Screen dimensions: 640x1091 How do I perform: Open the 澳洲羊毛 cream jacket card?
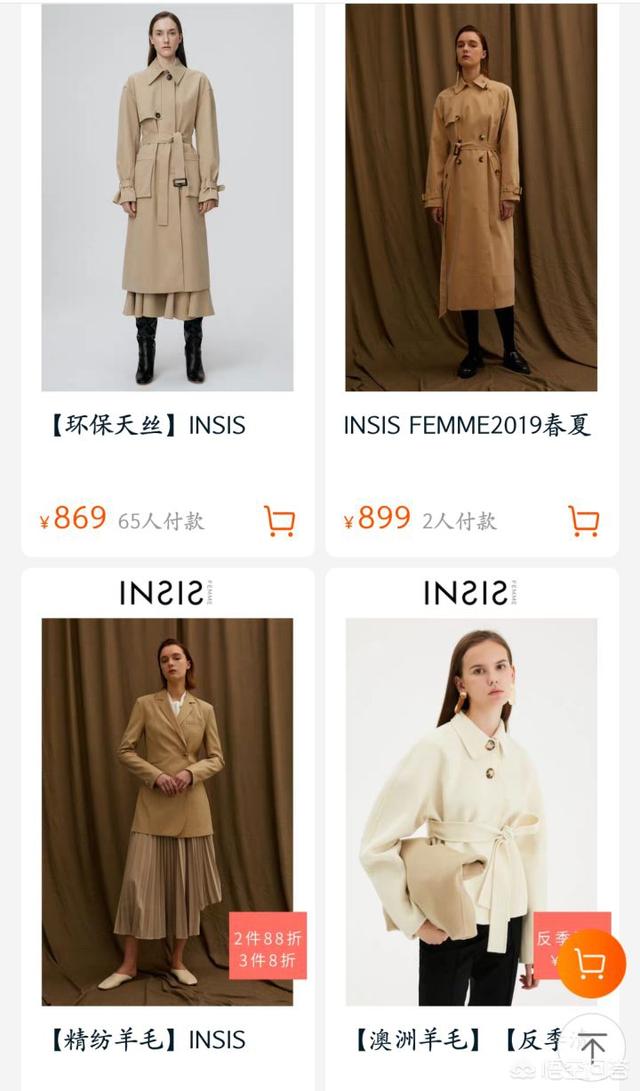tap(472, 829)
